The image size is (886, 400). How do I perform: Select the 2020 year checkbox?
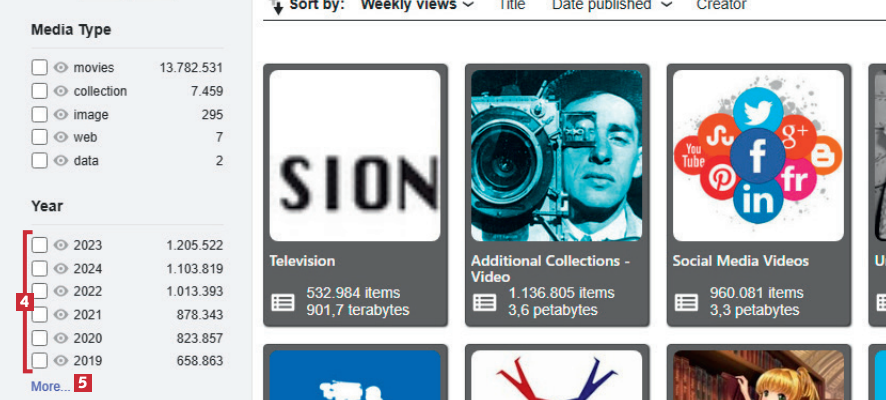[39, 337]
